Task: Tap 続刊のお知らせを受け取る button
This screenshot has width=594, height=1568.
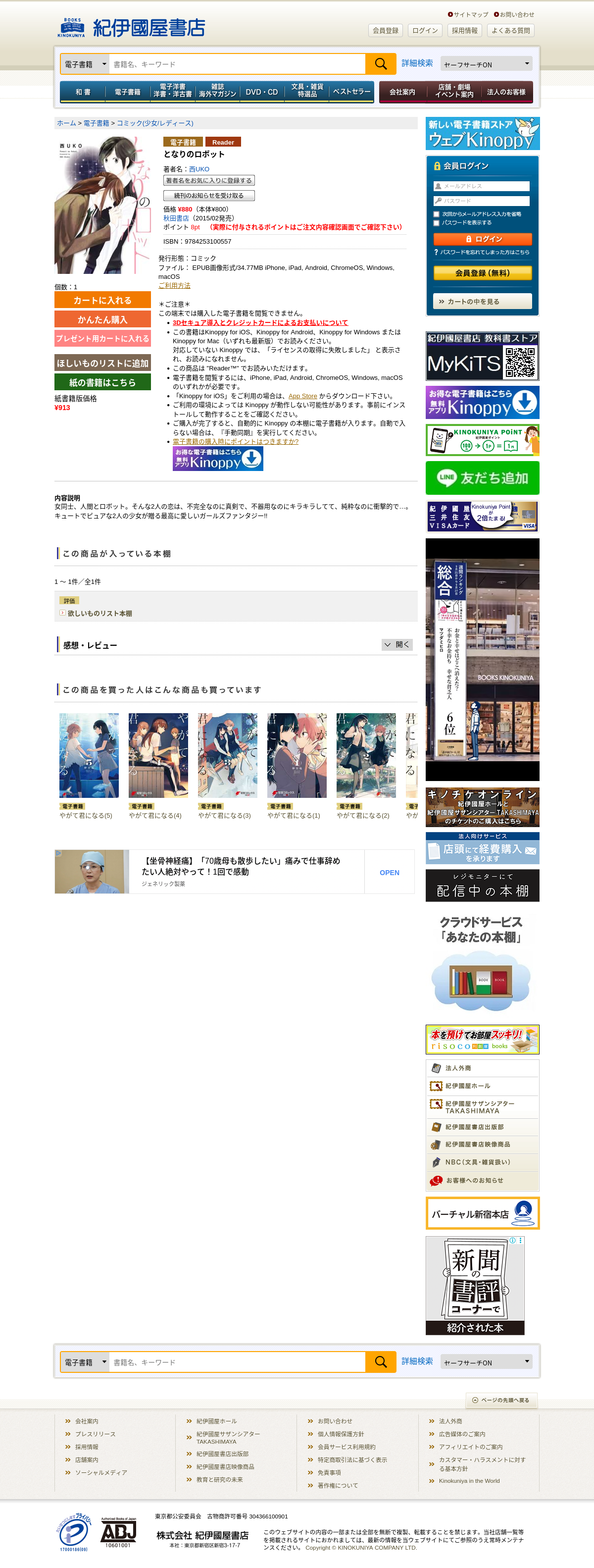Action: click(x=209, y=196)
